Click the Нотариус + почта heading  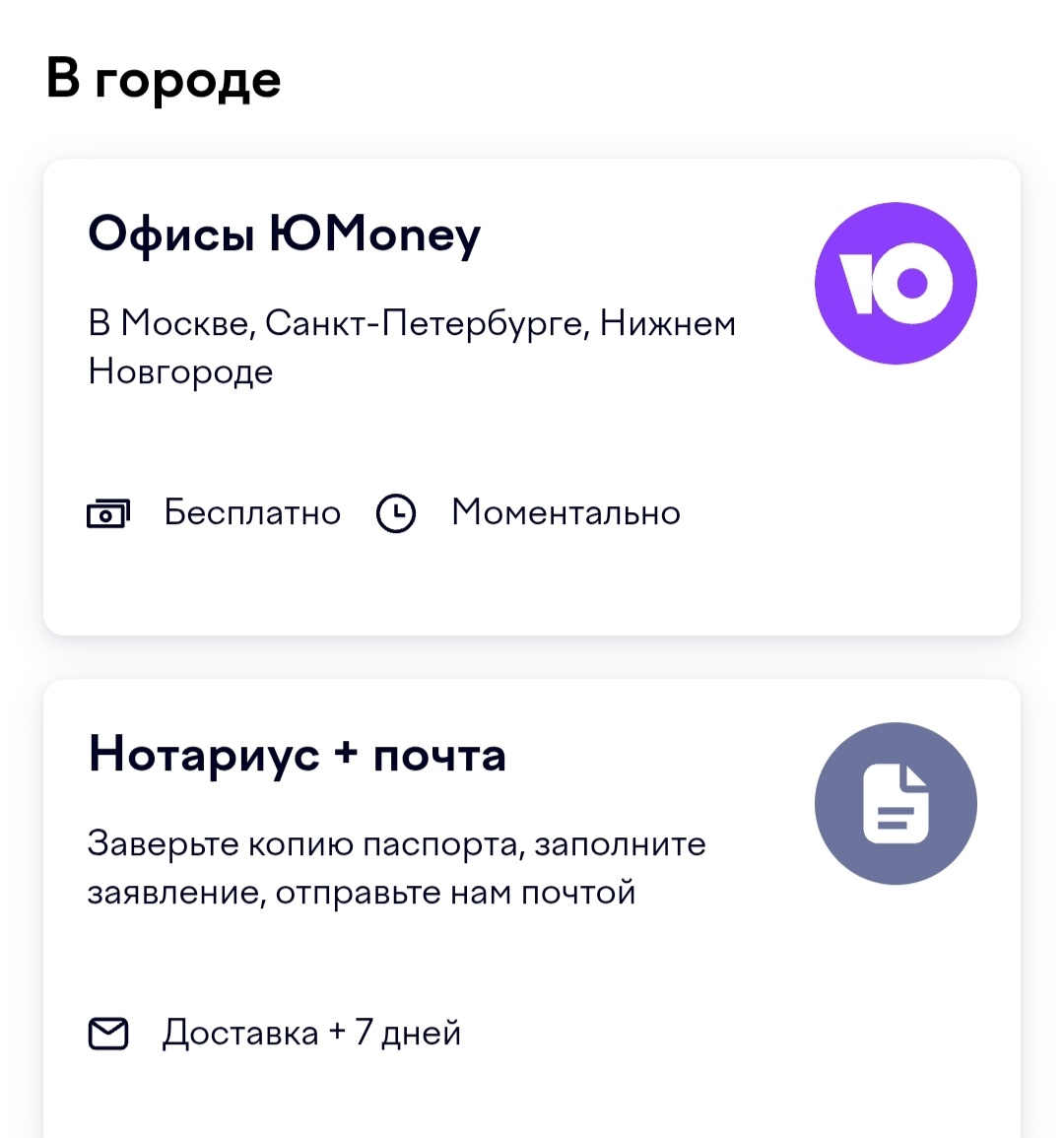coord(297,755)
